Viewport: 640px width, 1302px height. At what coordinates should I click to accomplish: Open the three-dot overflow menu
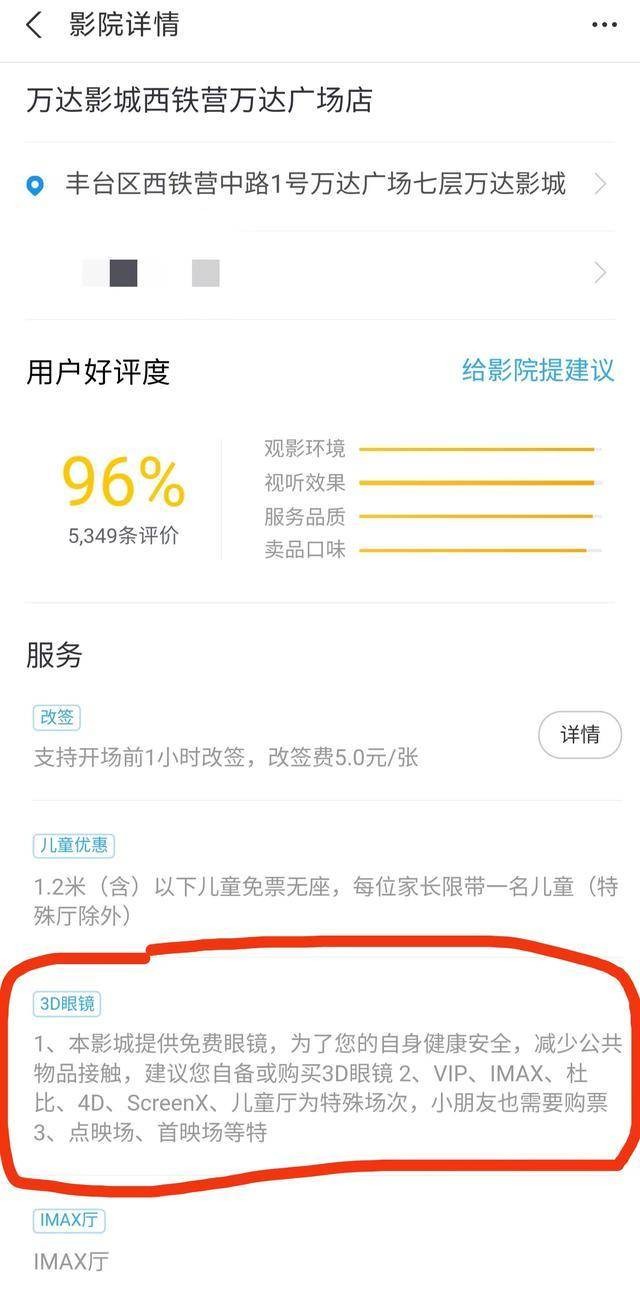click(x=604, y=25)
